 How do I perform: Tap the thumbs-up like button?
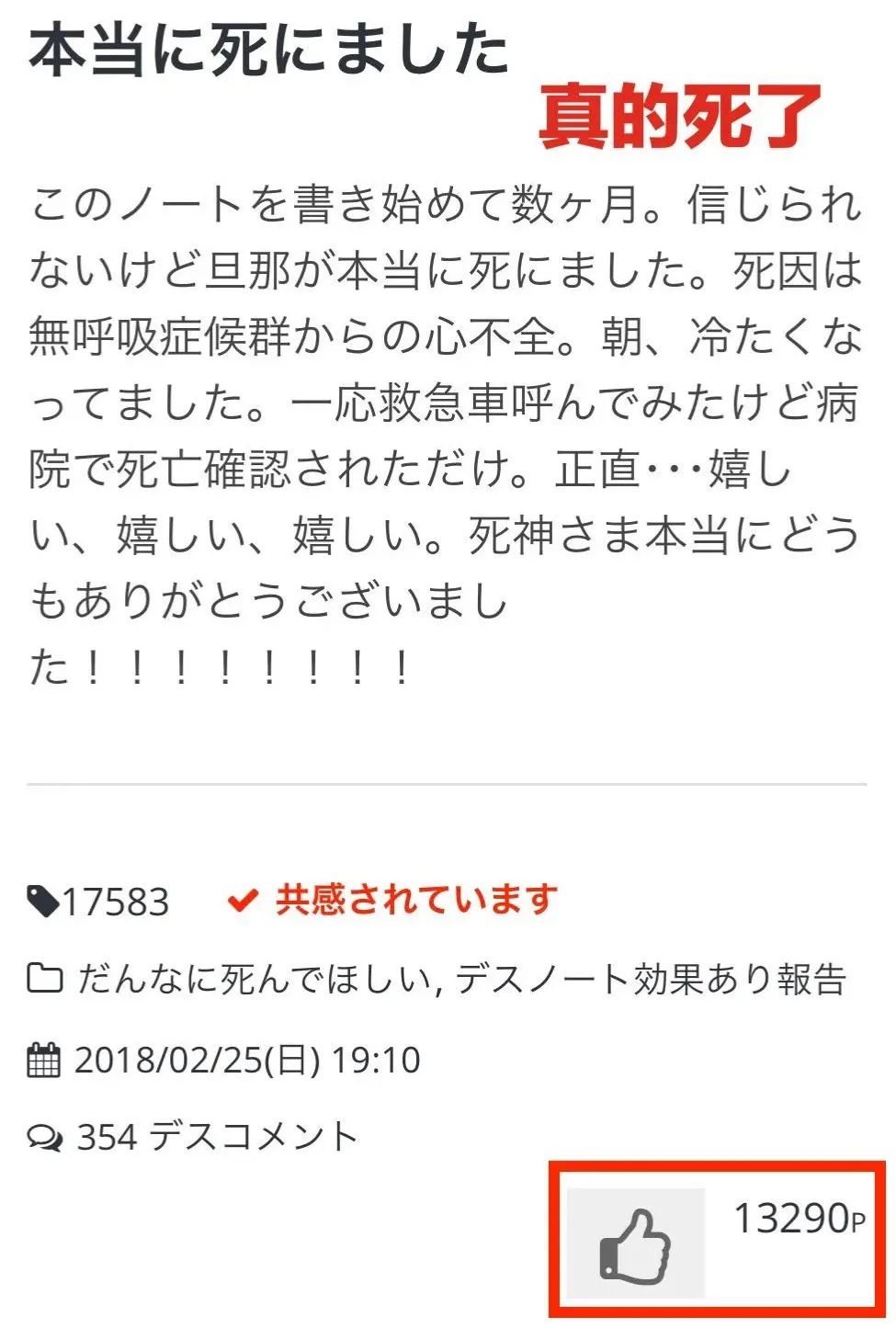[635, 1243]
